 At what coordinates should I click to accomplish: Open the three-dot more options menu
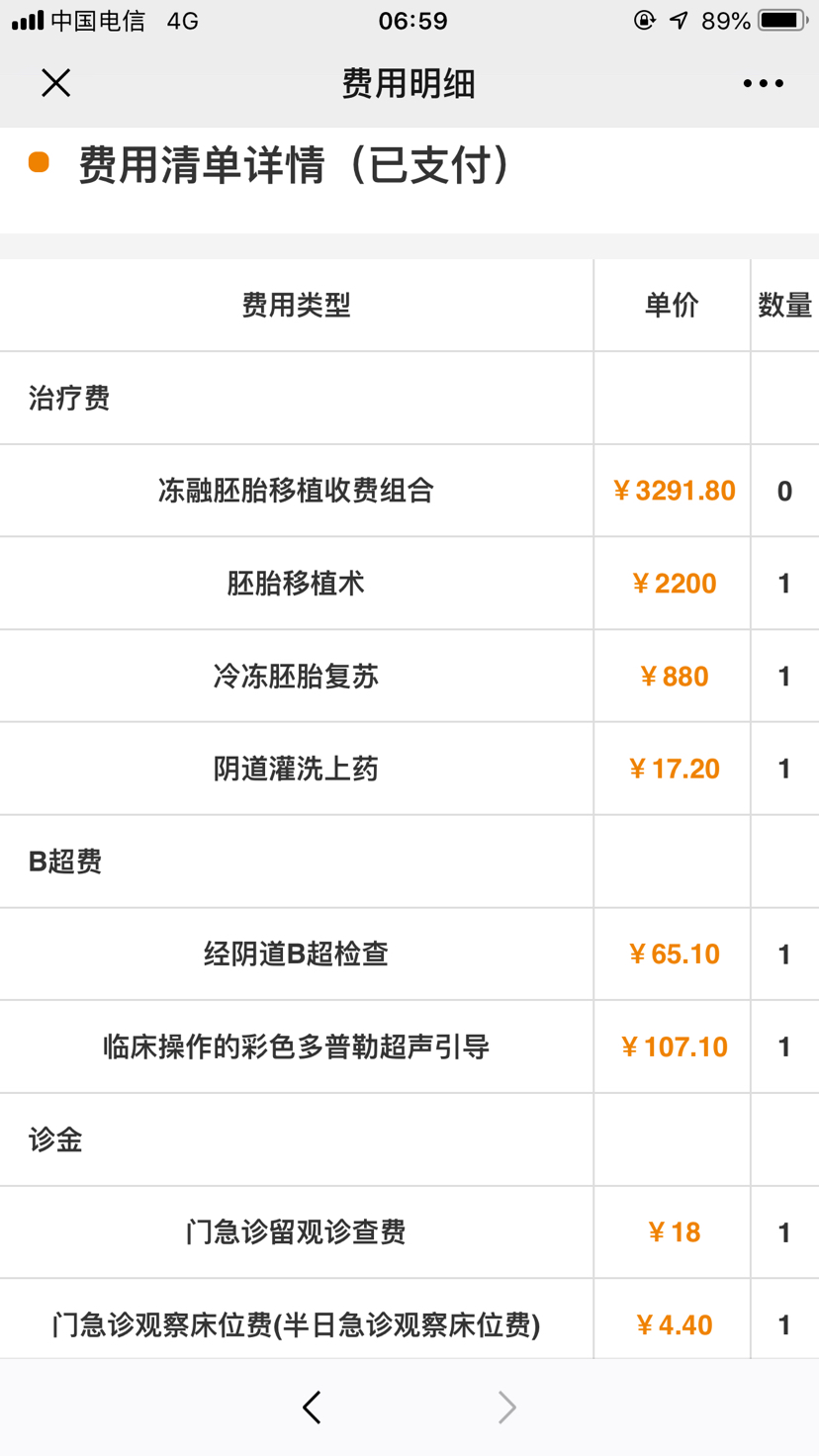[x=763, y=84]
